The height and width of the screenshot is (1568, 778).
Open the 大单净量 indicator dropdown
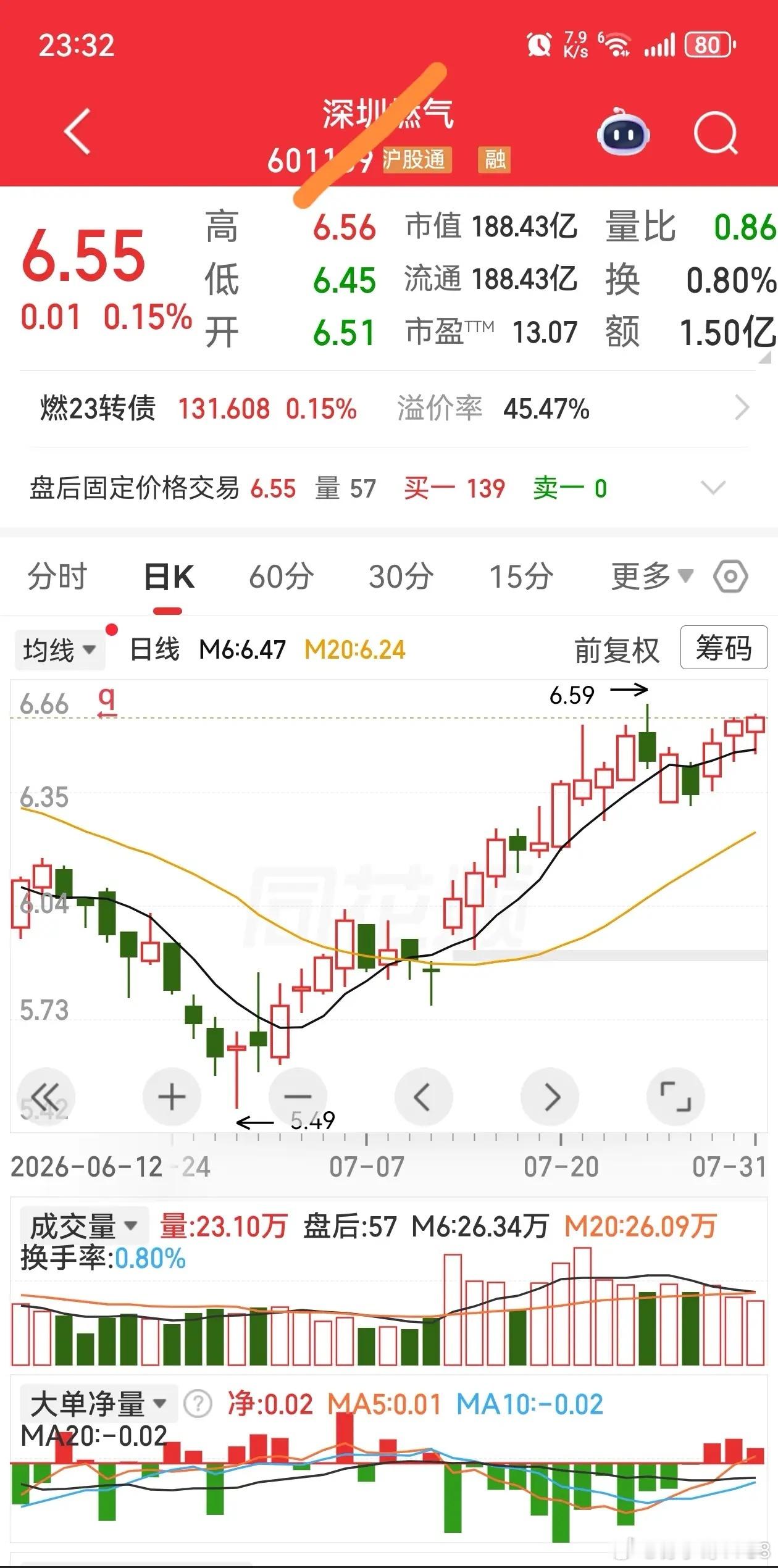point(99,1404)
